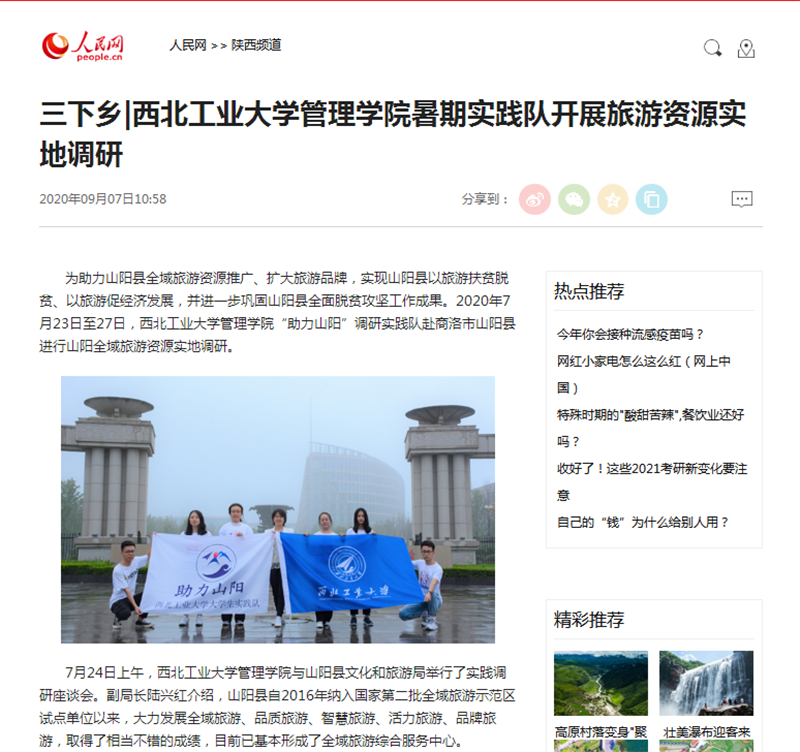Screen dimensions: 800x752
Task: Read 特殊时期的酸甜苦辣 餐饮业 article
Action: click(x=650, y=414)
